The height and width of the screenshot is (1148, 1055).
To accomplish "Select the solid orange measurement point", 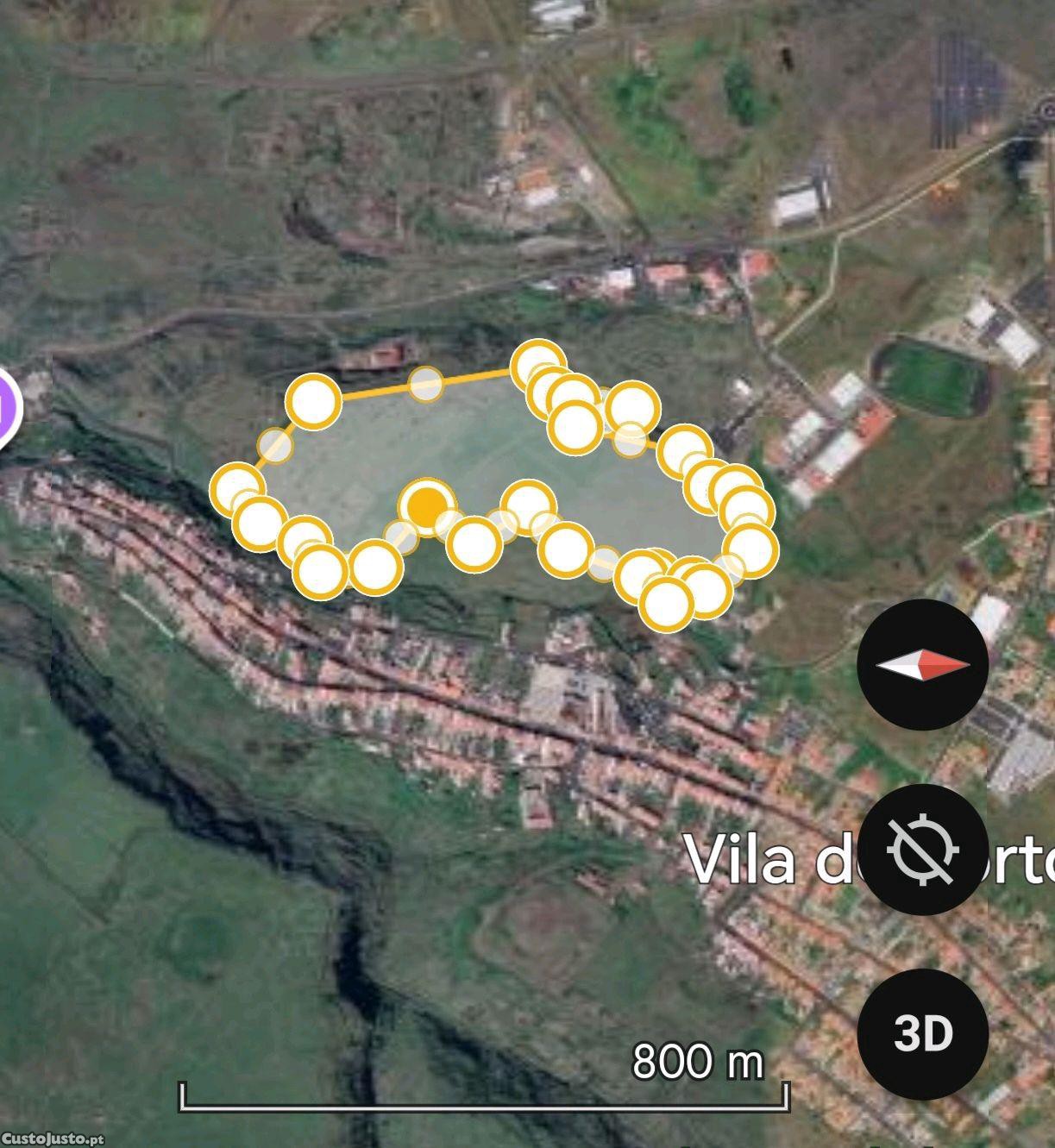I will pyautogui.click(x=427, y=506).
